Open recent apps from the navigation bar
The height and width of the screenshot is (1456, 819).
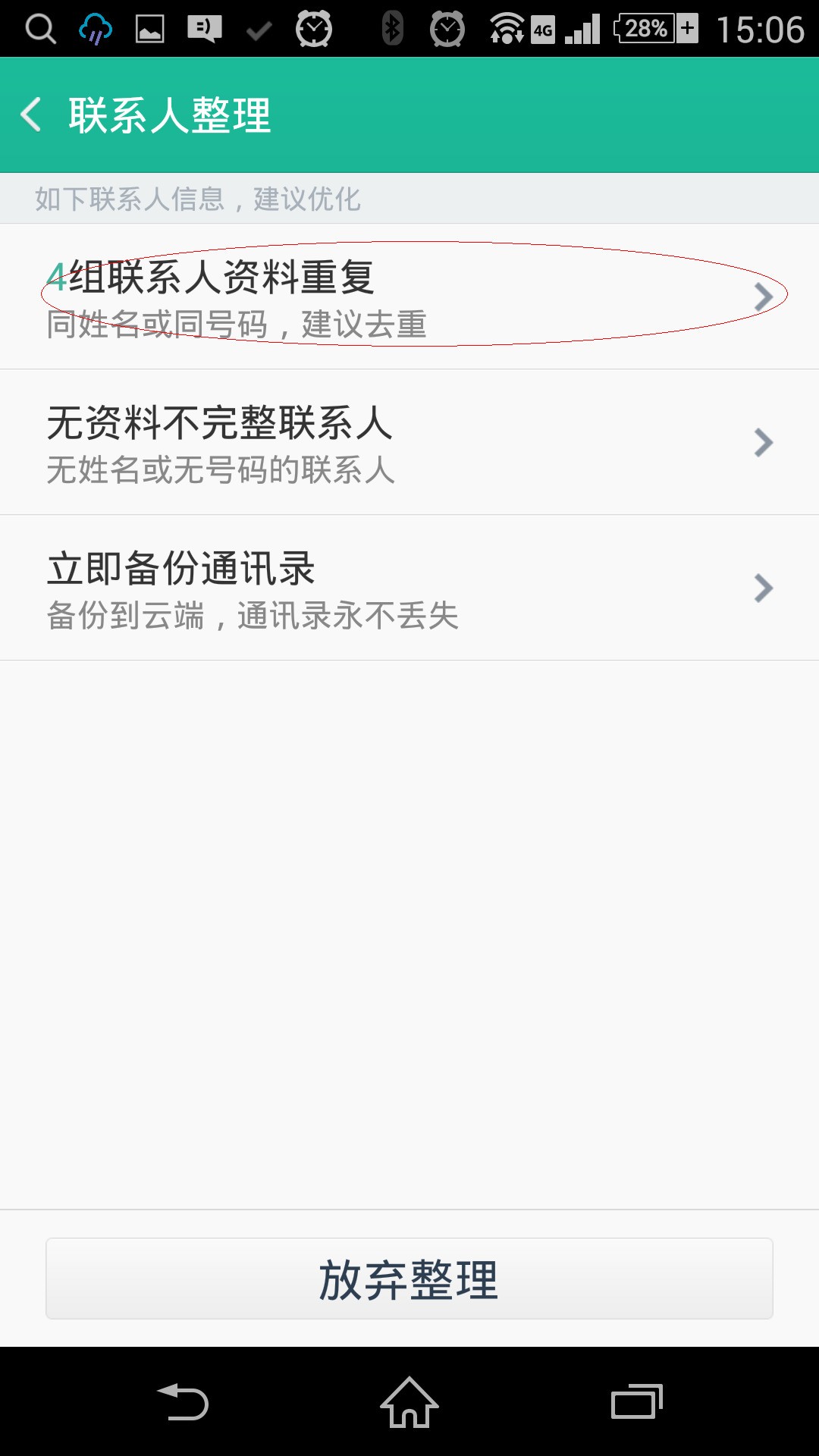pos(637,1401)
